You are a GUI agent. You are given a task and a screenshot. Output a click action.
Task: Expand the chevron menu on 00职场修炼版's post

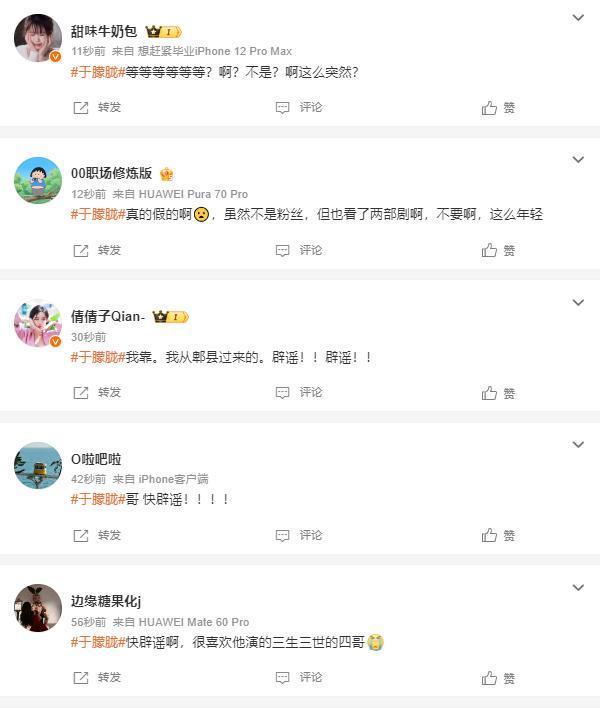[578, 160]
